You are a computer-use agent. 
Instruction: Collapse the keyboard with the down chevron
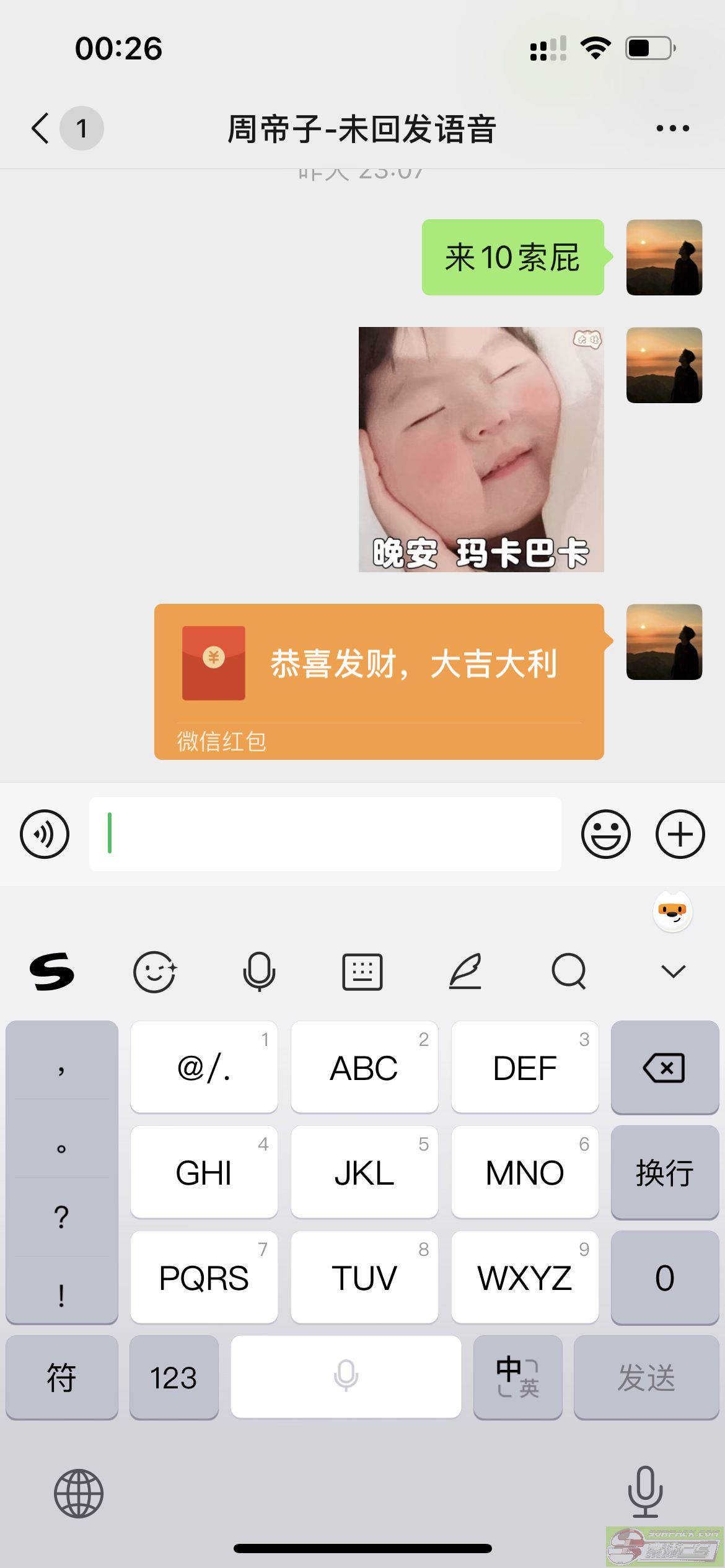(x=673, y=971)
